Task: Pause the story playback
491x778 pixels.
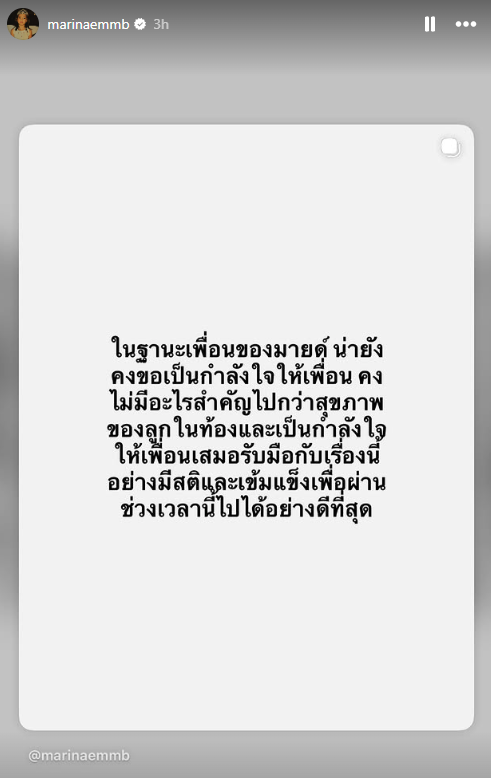Action: pyautogui.click(x=430, y=24)
